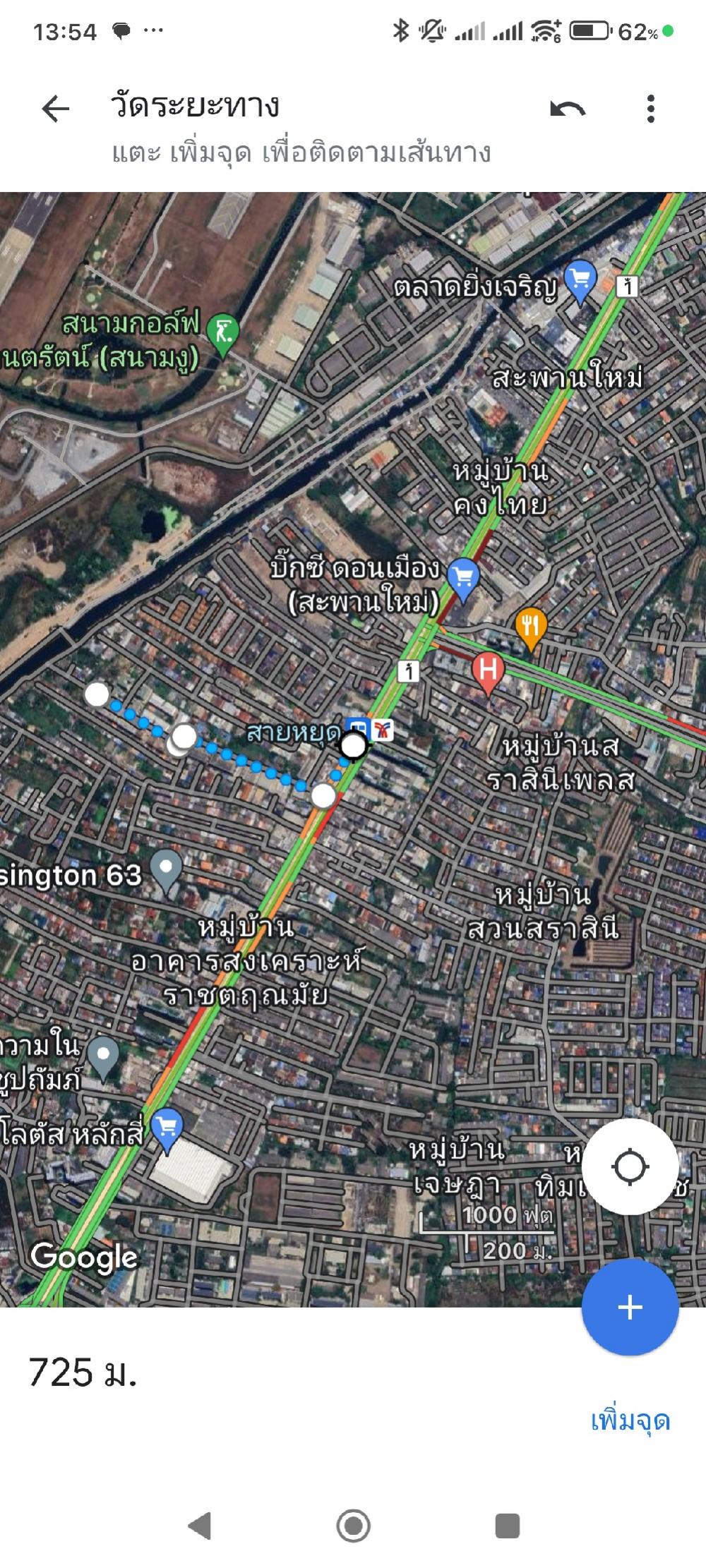Open the Kensington 63 place pin

(167, 872)
